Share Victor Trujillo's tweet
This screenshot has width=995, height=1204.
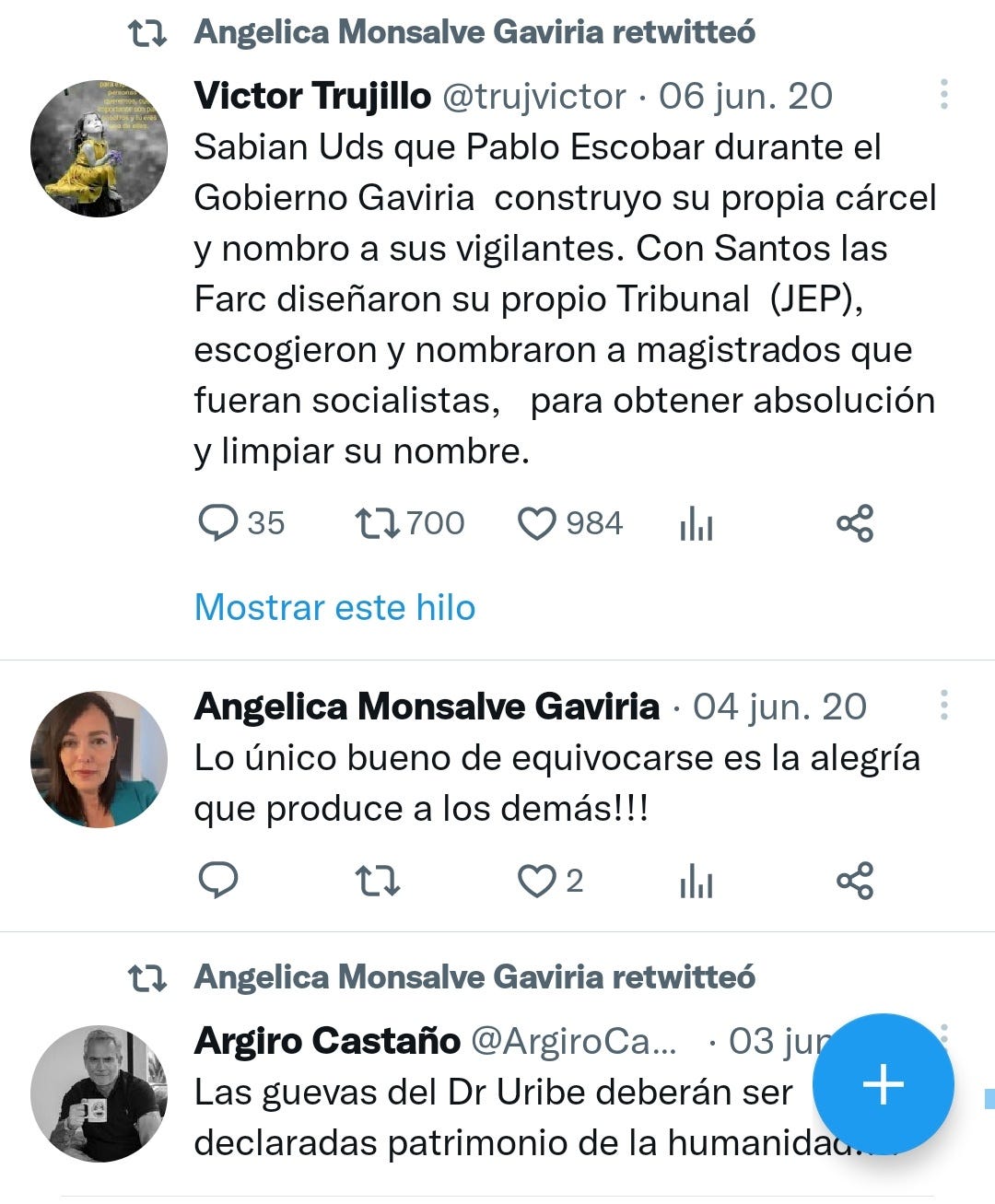855,523
